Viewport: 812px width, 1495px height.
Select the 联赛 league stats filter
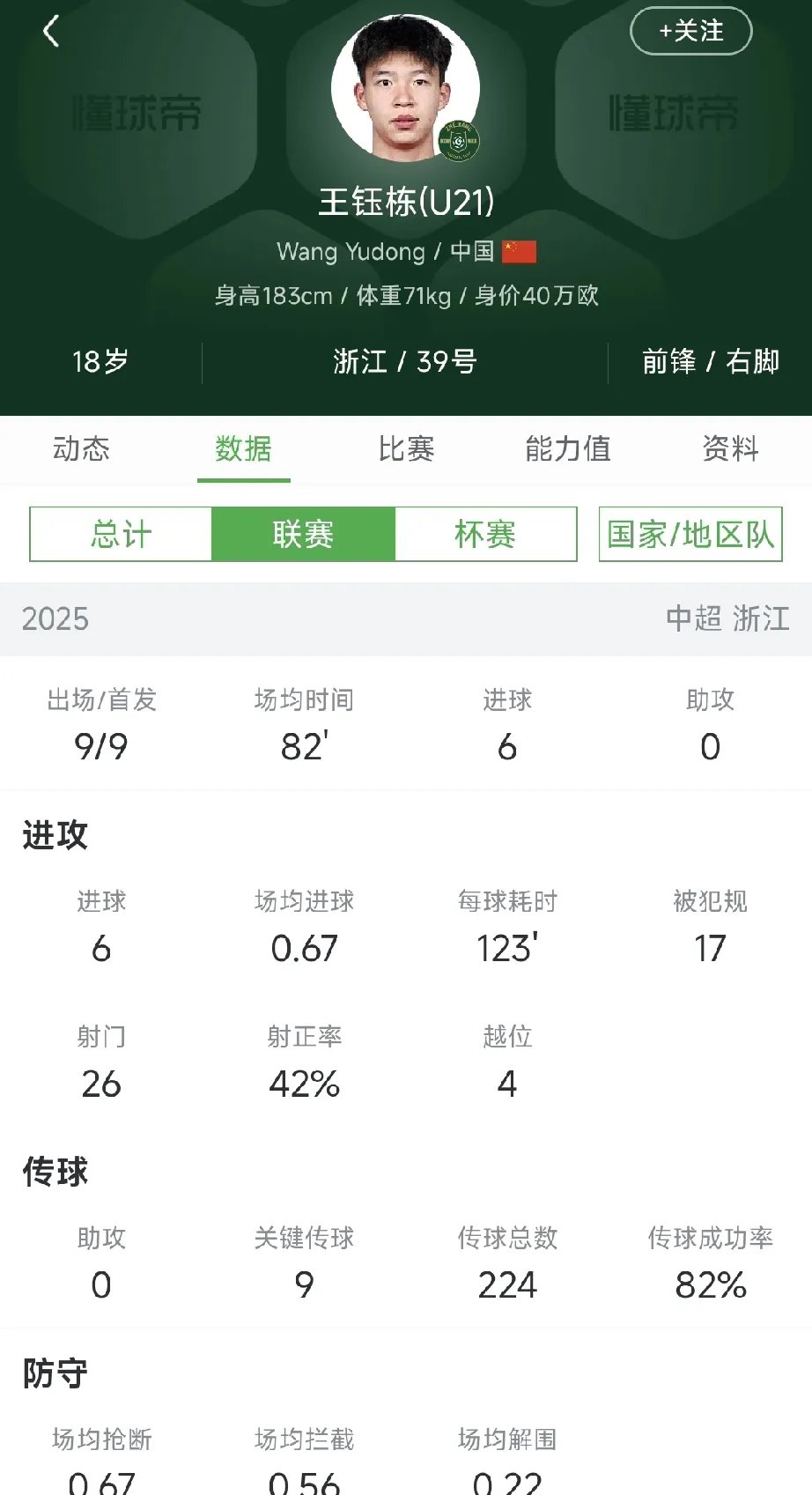303,535
